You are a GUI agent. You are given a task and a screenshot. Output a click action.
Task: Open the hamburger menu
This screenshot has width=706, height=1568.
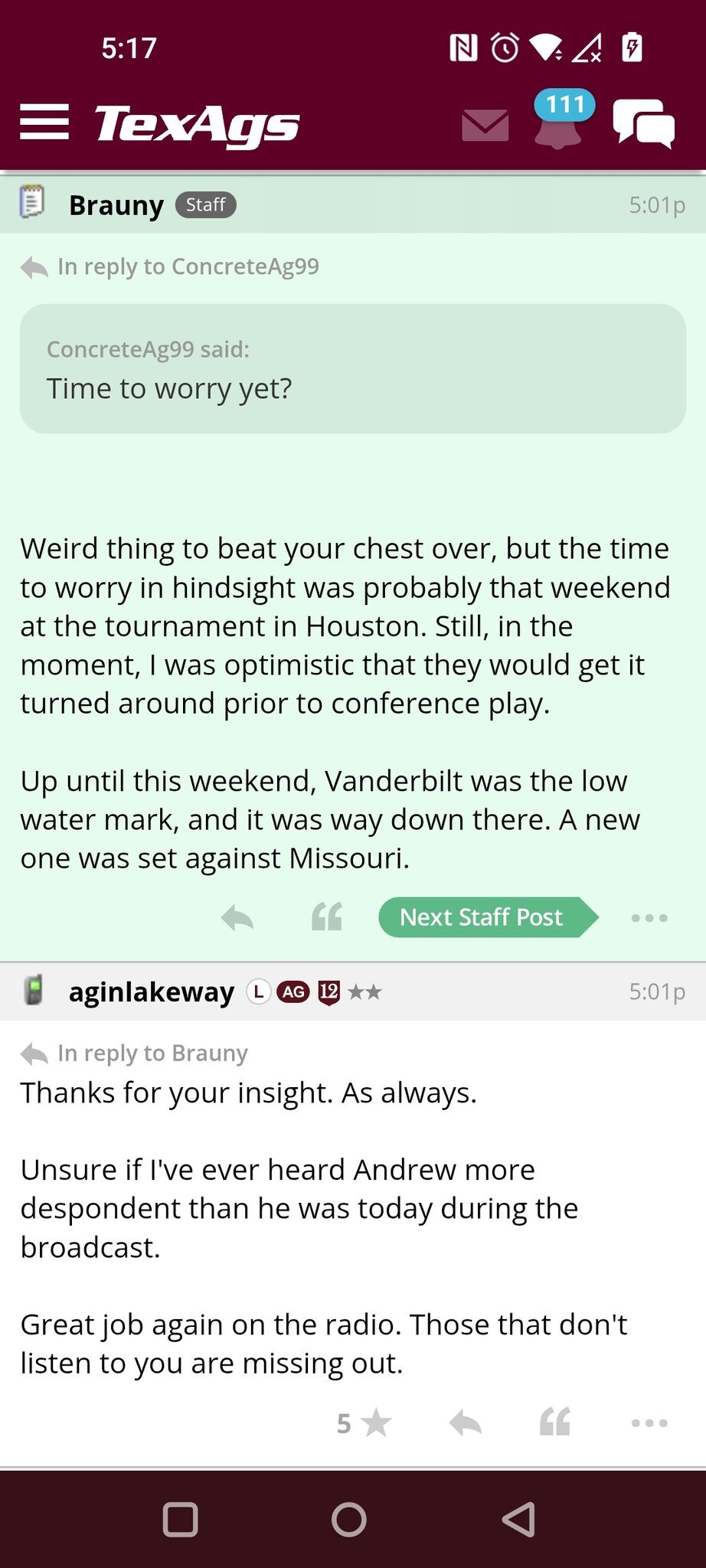pyautogui.click(x=44, y=122)
